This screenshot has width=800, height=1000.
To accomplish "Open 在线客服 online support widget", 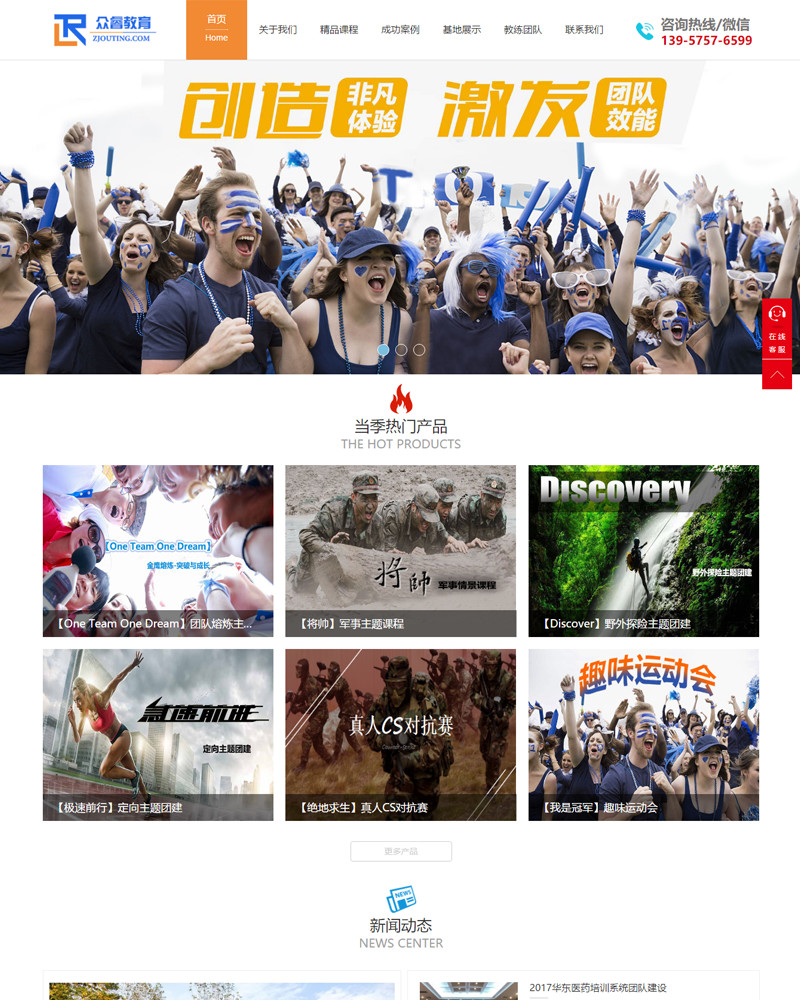I will [x=777, y=328].
